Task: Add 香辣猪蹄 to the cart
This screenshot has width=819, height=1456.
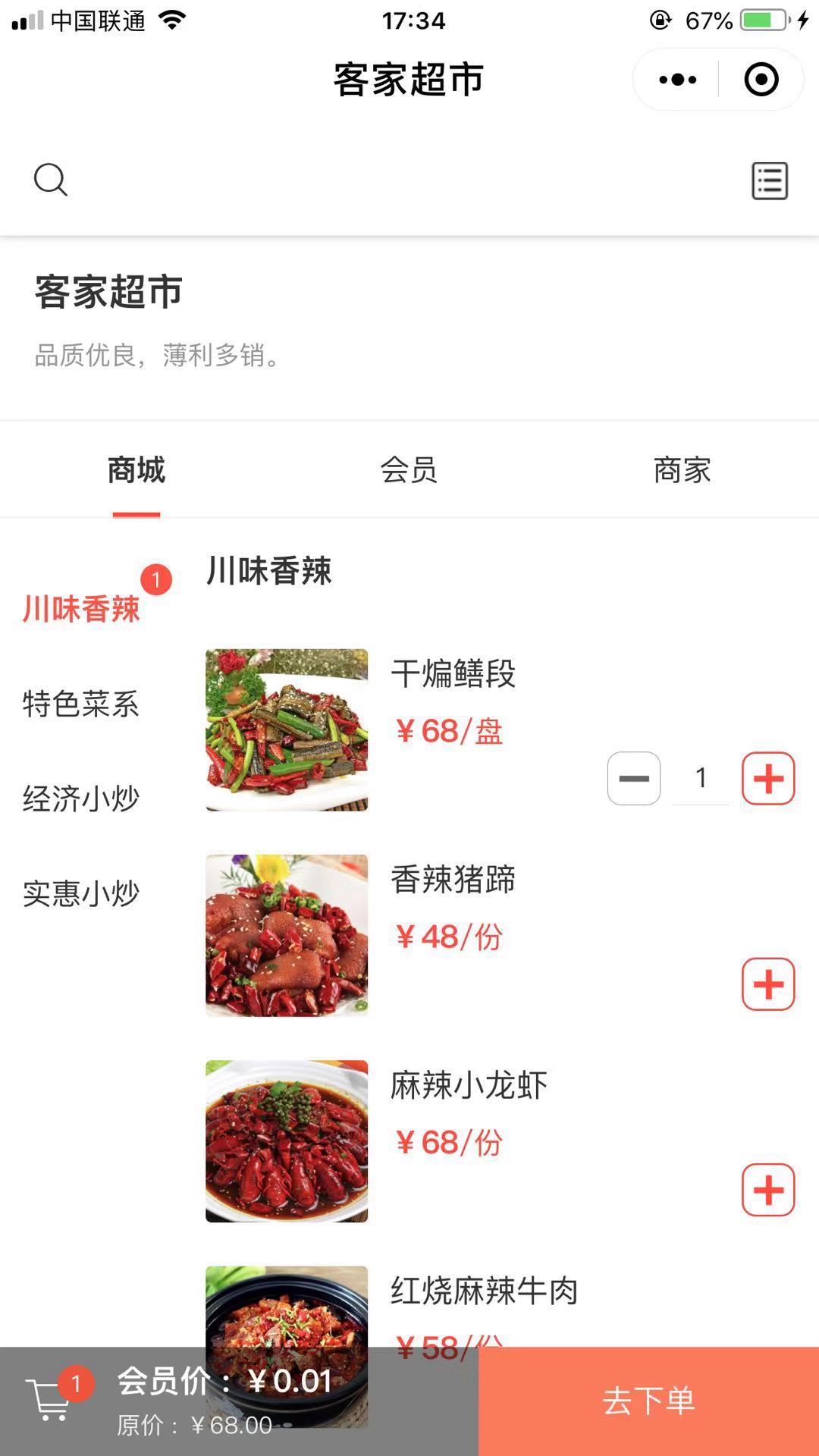Action: click(768, 984)
